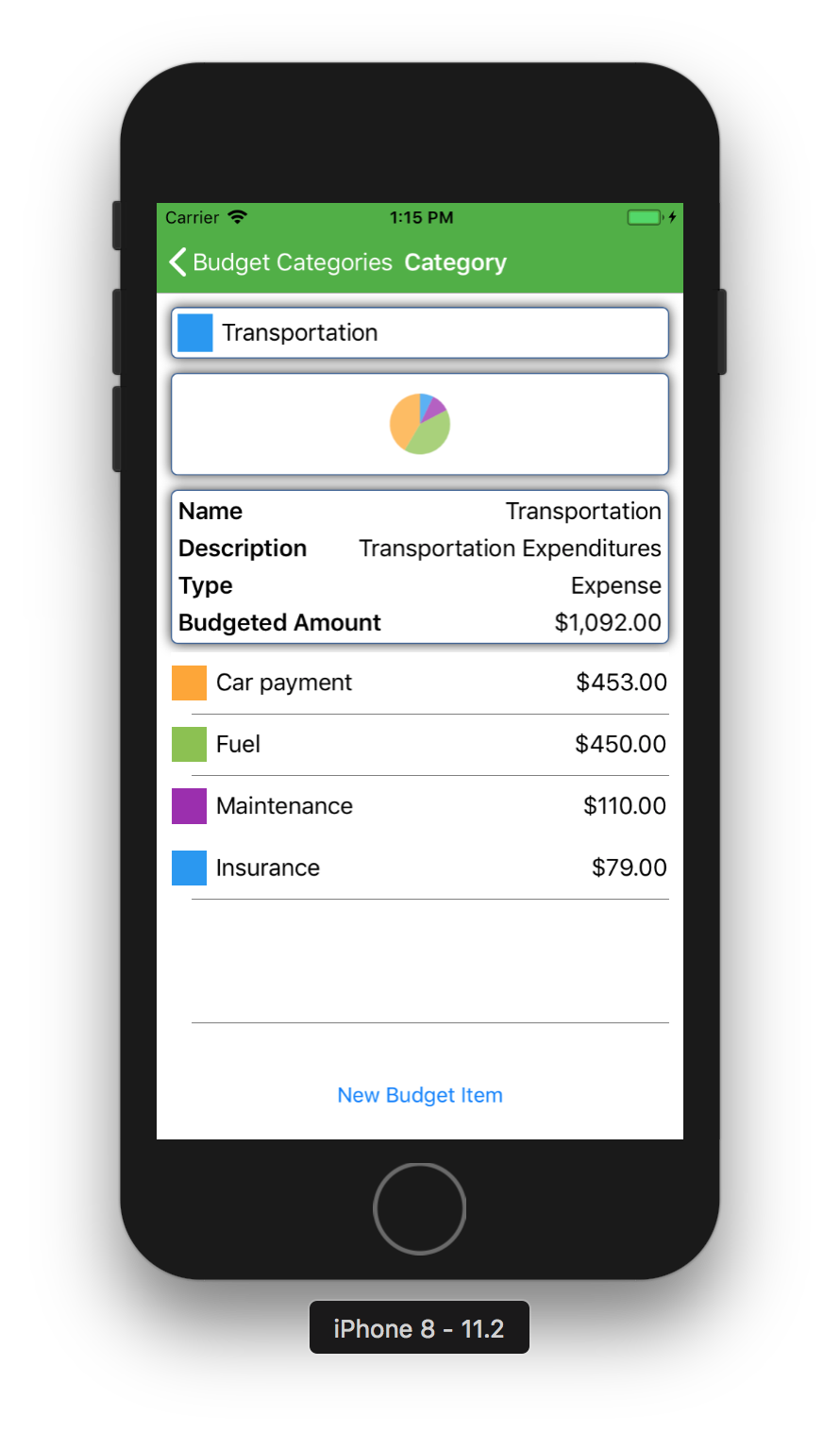Open the Car payment budget item
Screen dimensions: 840x1433
[420, 683]
